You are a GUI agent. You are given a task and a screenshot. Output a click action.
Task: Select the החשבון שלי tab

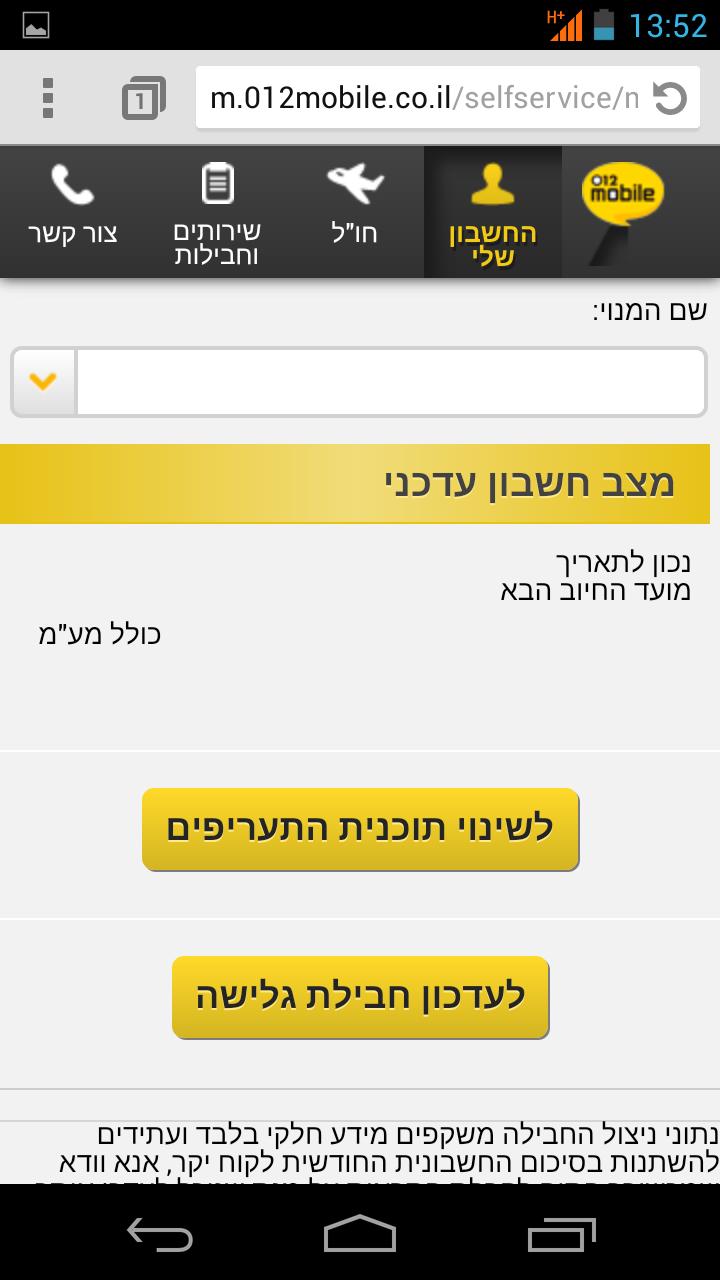(492, 212)
